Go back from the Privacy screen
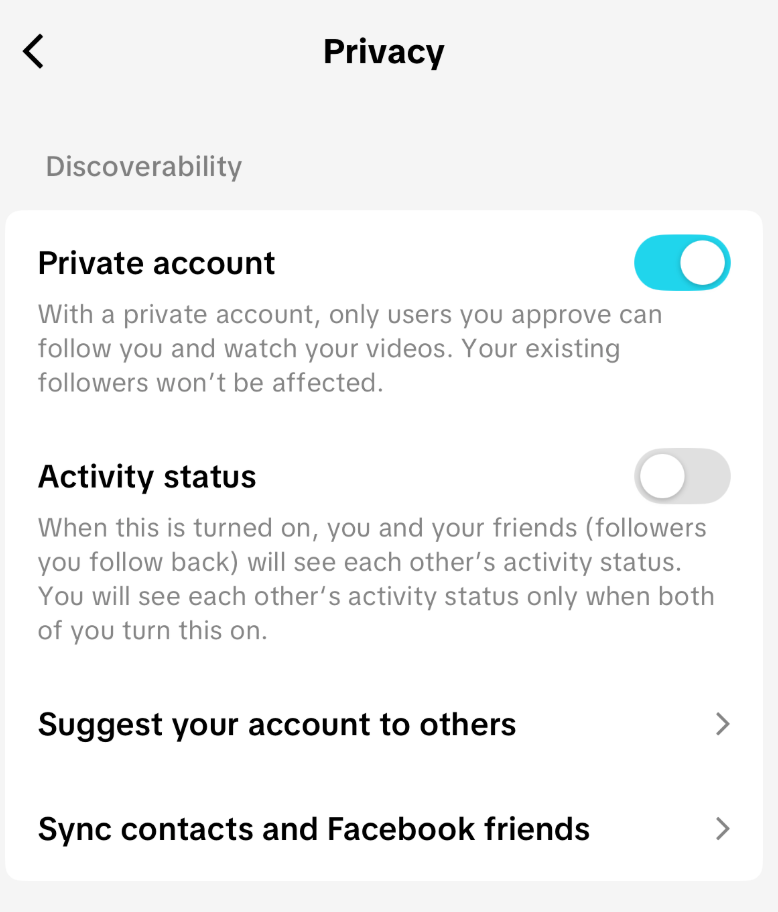Screen dimensions: 778x912 tap(34, 52)
